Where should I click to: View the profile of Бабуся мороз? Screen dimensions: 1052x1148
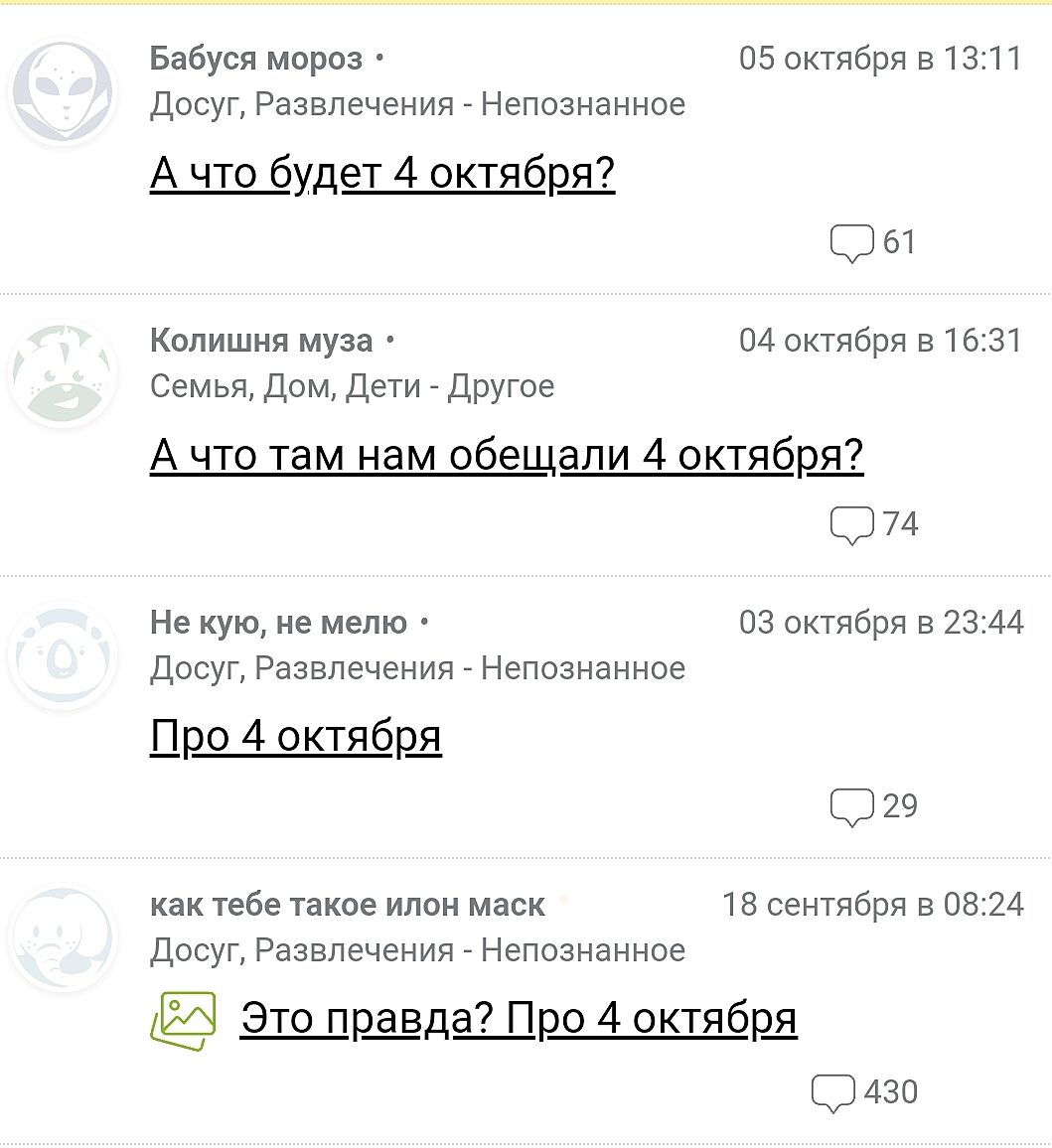click(x=256, y=60)
